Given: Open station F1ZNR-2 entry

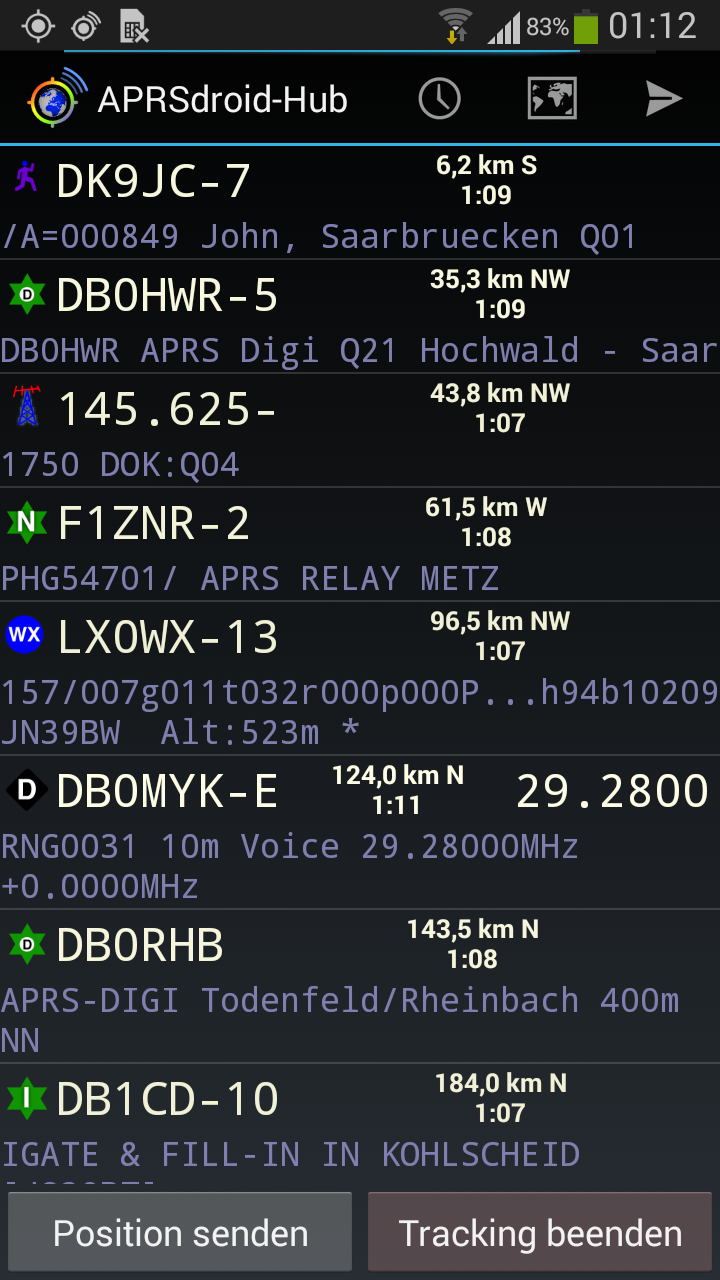Looking at the screenshot, I should pyautogui.click(x=360, y=545).
